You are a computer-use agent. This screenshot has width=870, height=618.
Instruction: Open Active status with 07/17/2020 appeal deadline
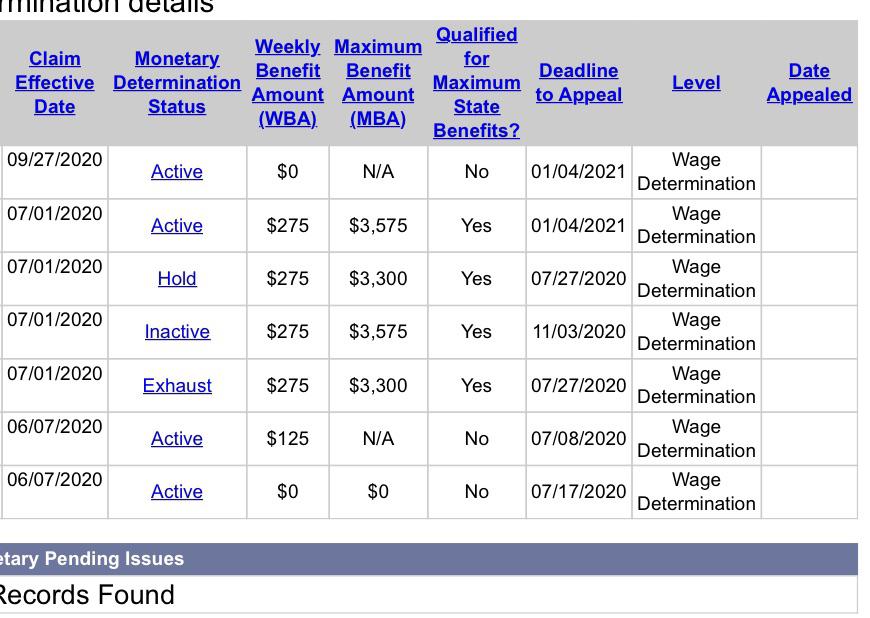click(177, 492)
